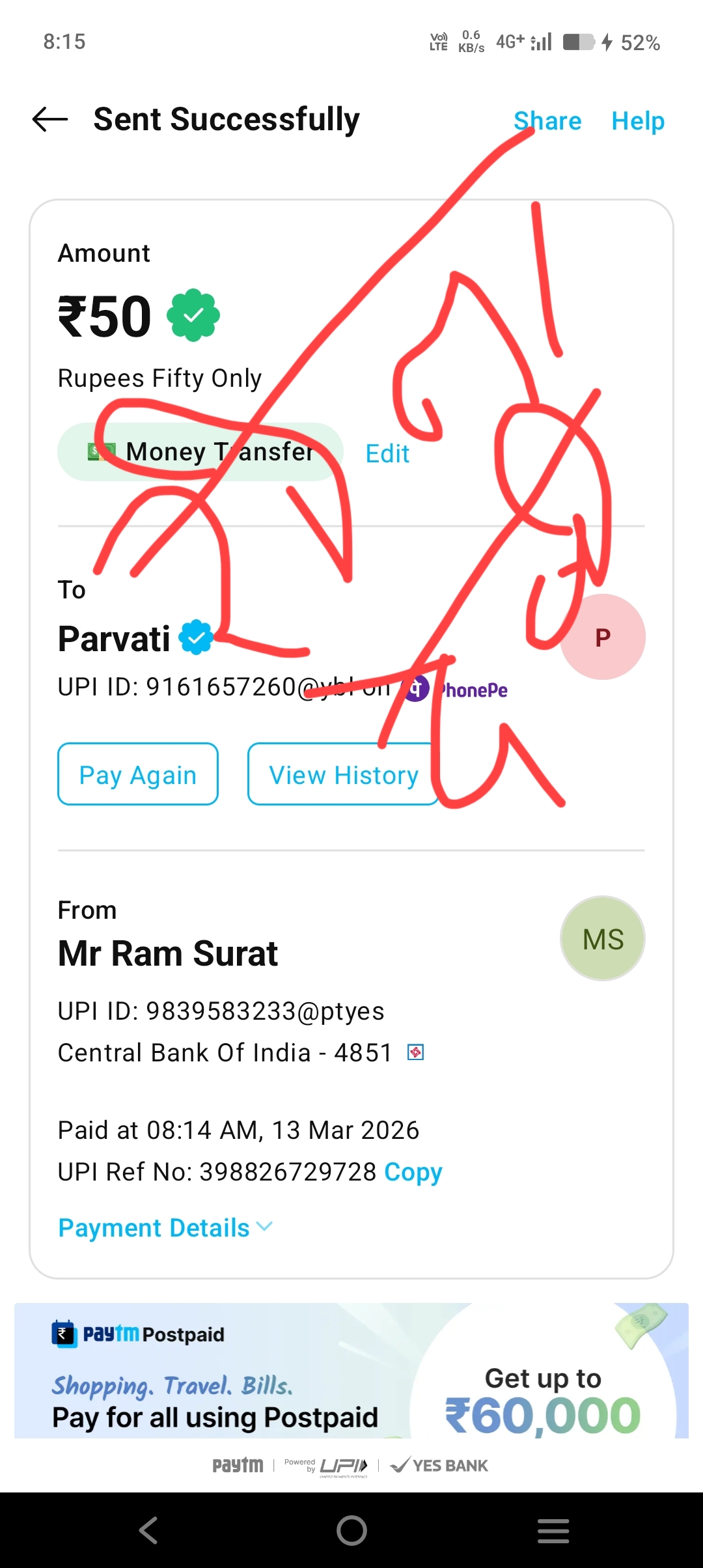This screenshot has height=1568, width=703.
Task: Open recent apps from navigation bar
Action: (x=553, y=1530)
